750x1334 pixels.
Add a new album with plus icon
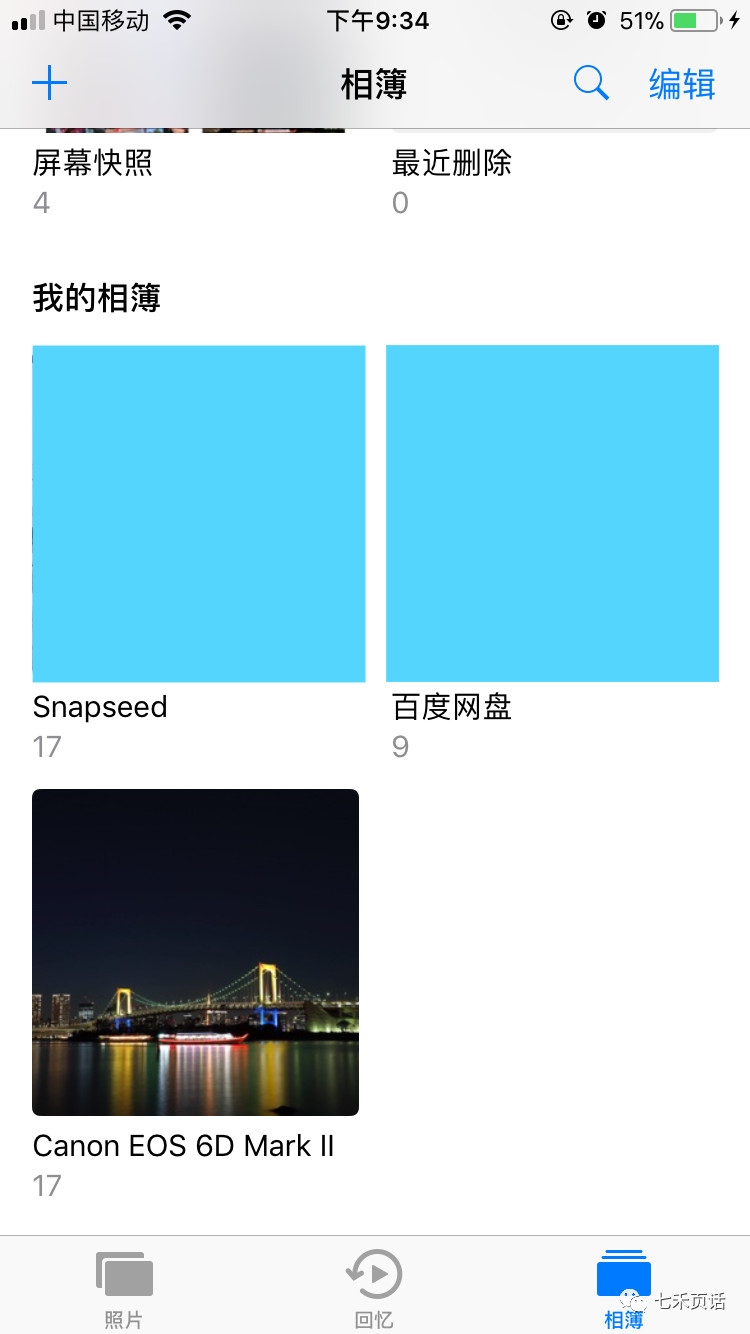coord(49,84)
